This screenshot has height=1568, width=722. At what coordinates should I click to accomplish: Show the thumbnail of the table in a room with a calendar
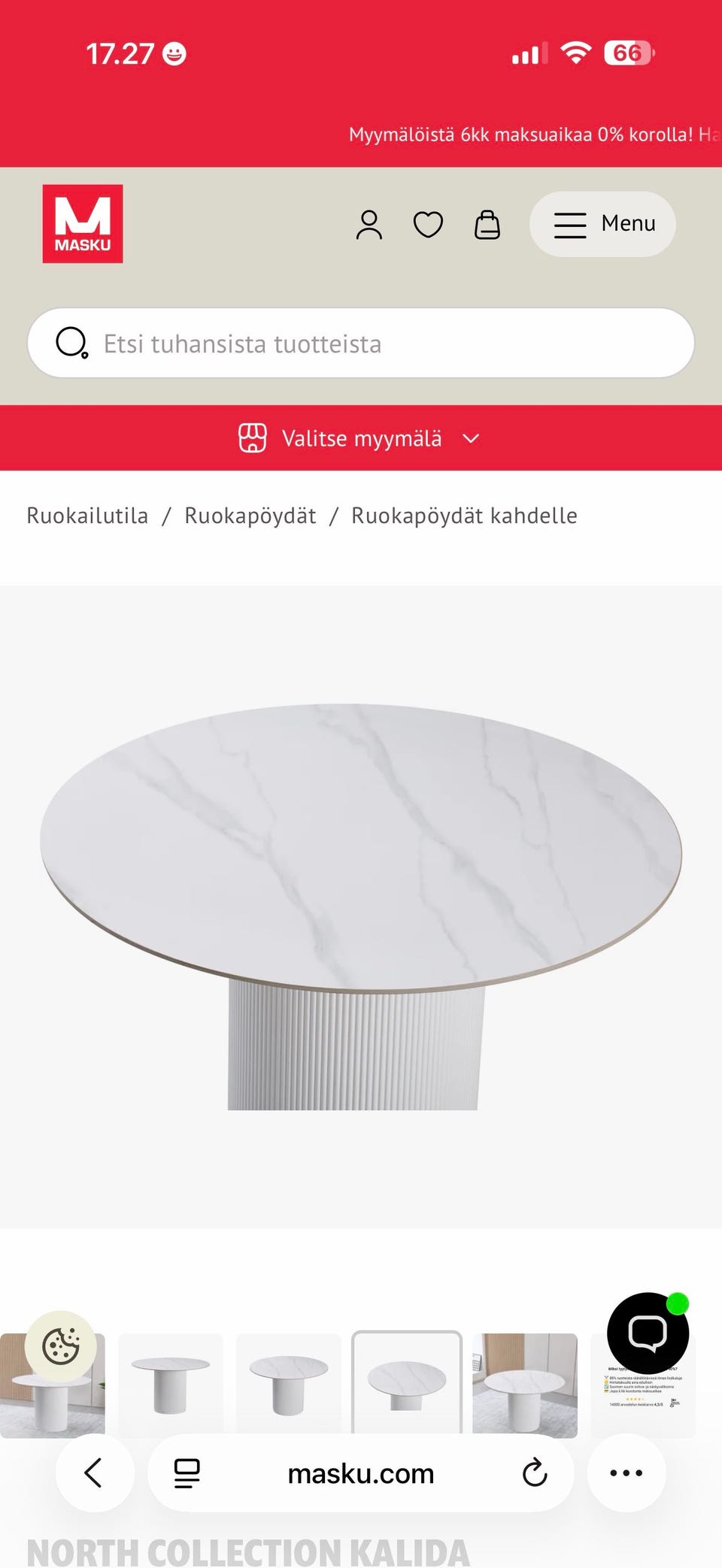[525, 1385]
